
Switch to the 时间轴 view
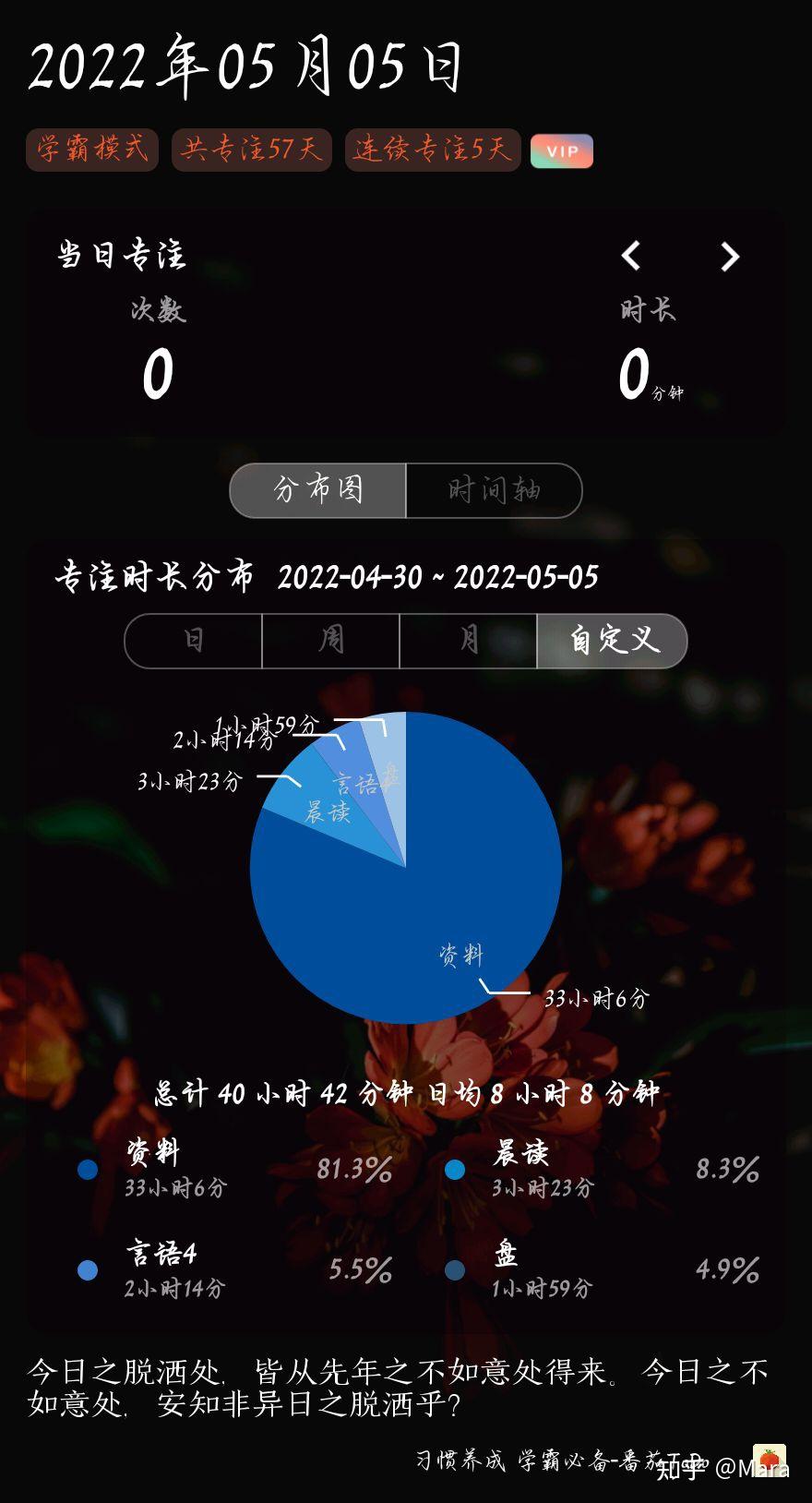[x=495, y=490]
